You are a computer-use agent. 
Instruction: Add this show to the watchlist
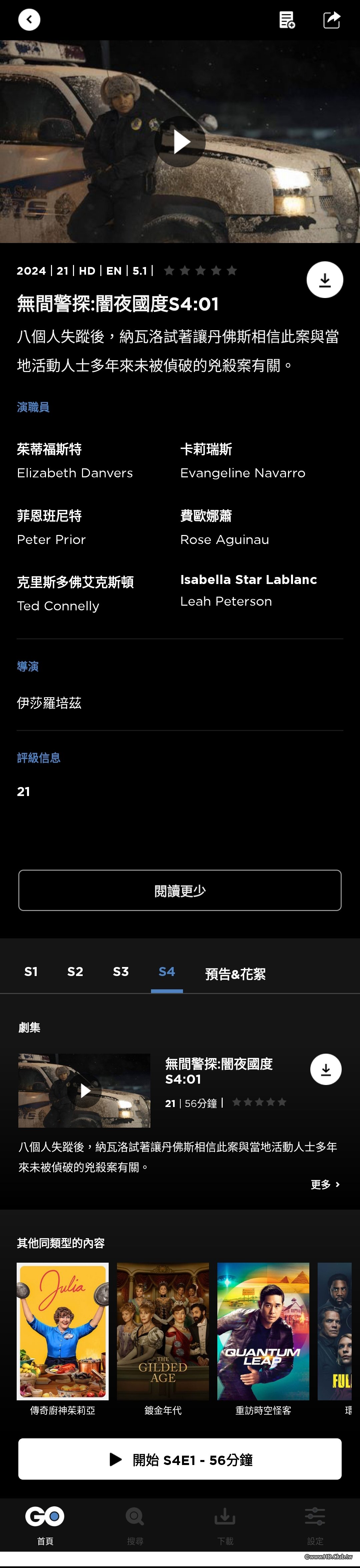pyautogui.click(x=286, y=20)
